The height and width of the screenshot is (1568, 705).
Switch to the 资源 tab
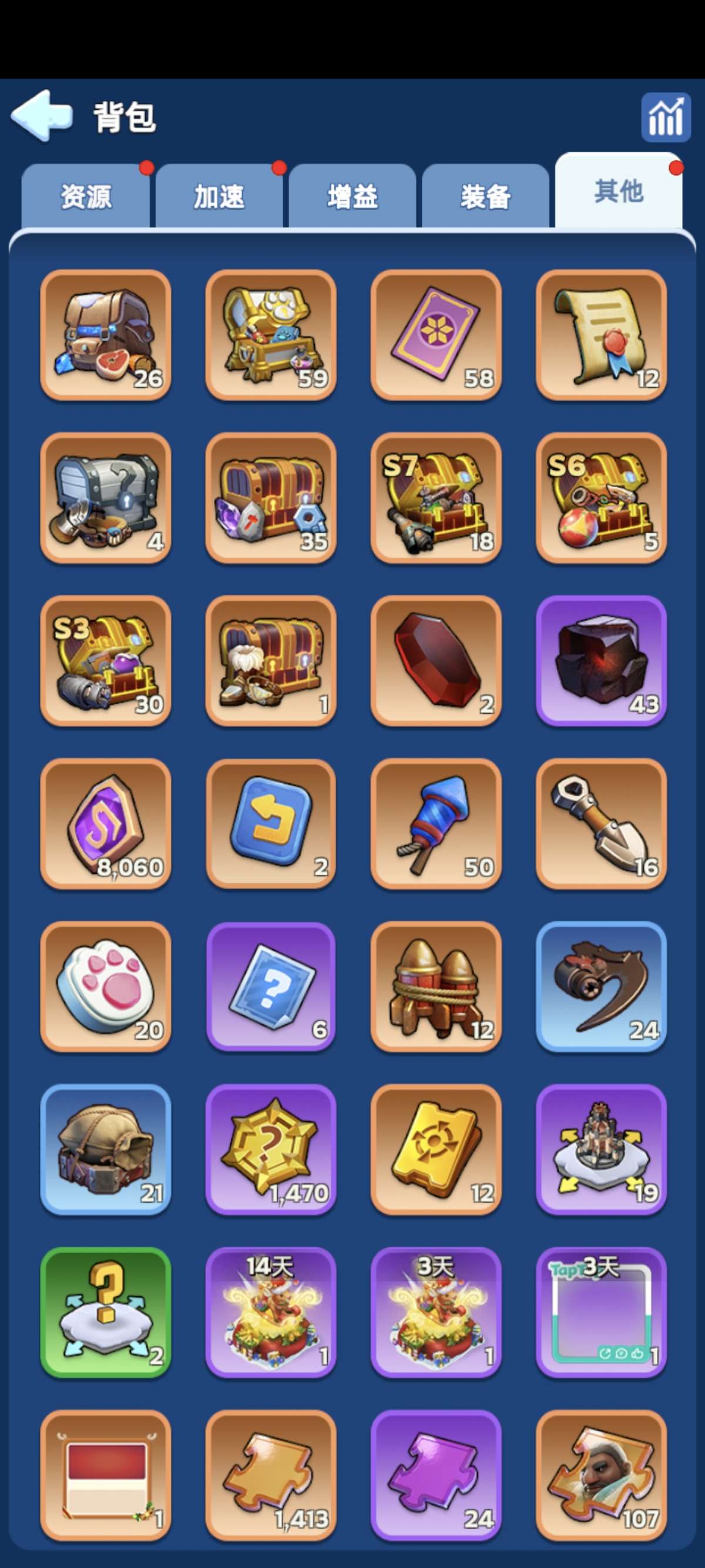(85, 196)
